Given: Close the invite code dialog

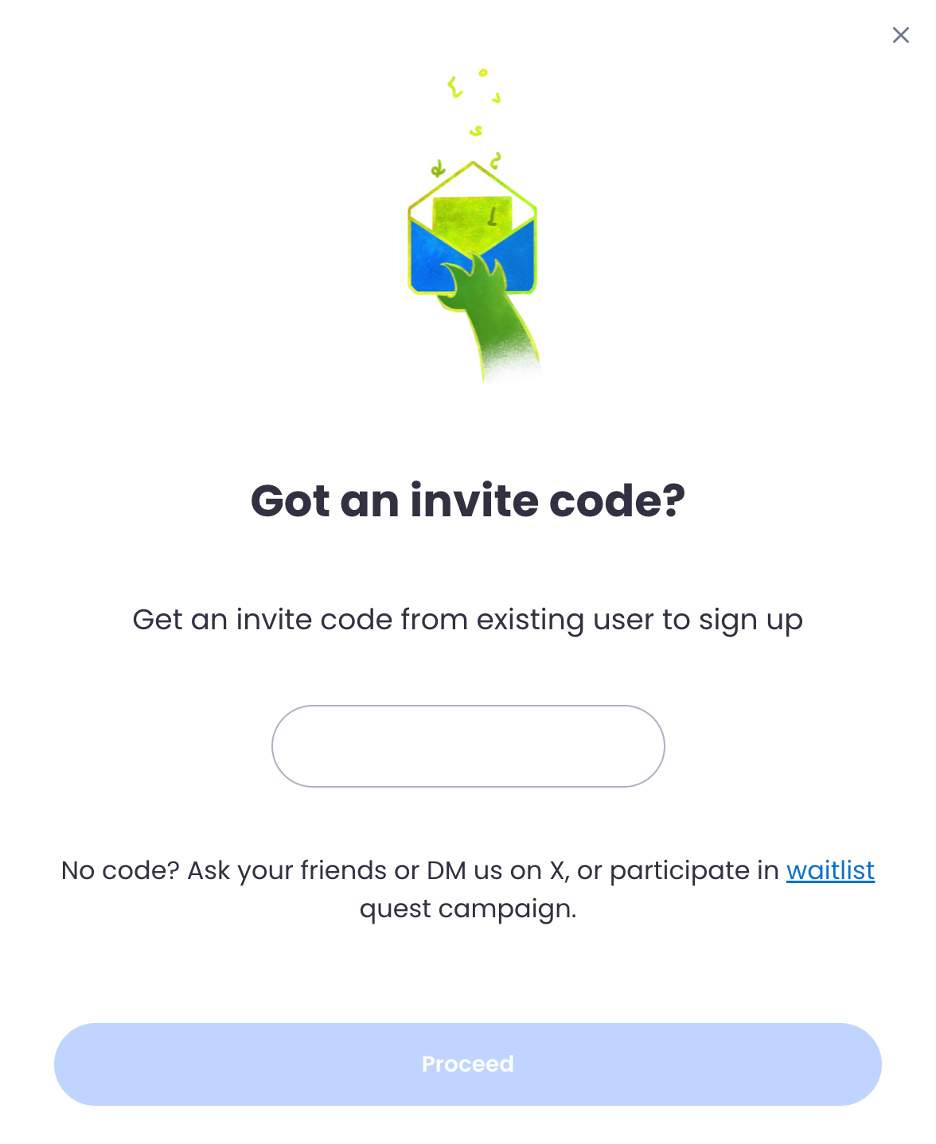Looking at the screenshot, I should coord(901,36).
